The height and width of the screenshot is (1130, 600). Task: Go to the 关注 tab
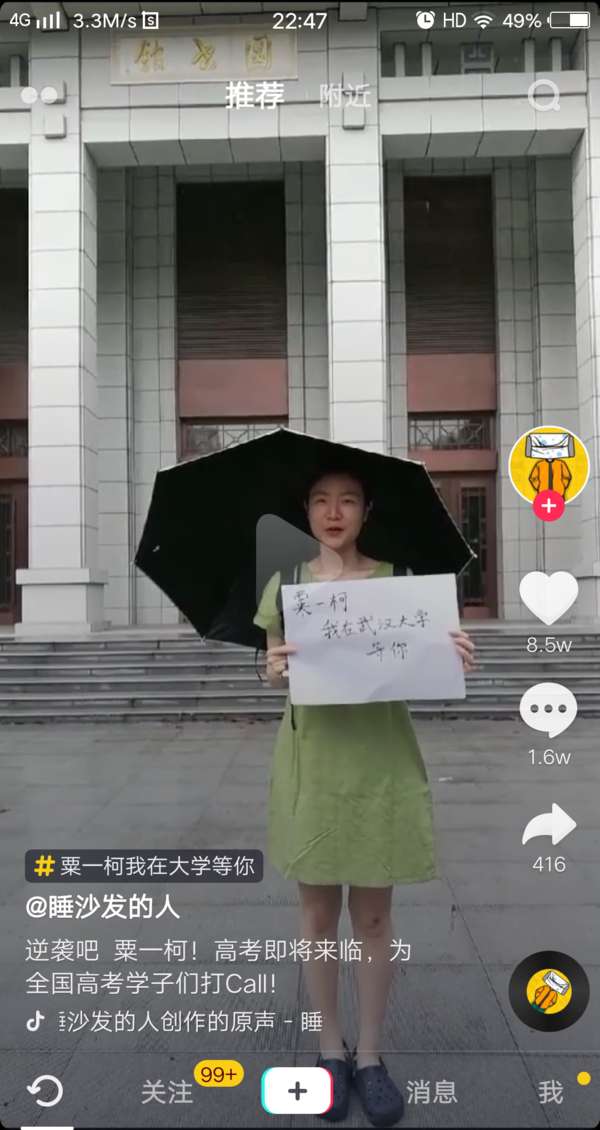pyautogui.click(x=166, y=1092)
